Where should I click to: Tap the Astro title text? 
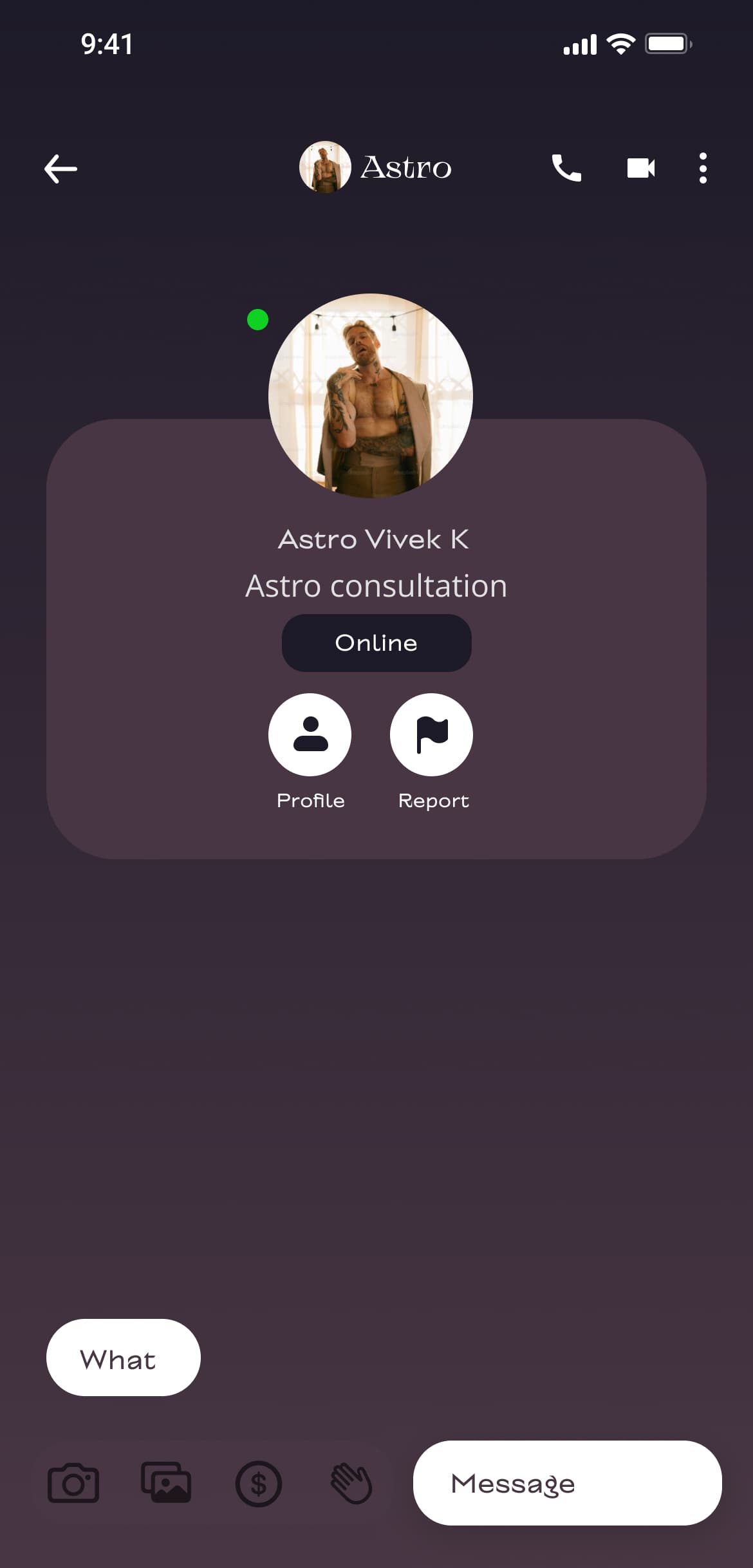click(x=407, y=168)
